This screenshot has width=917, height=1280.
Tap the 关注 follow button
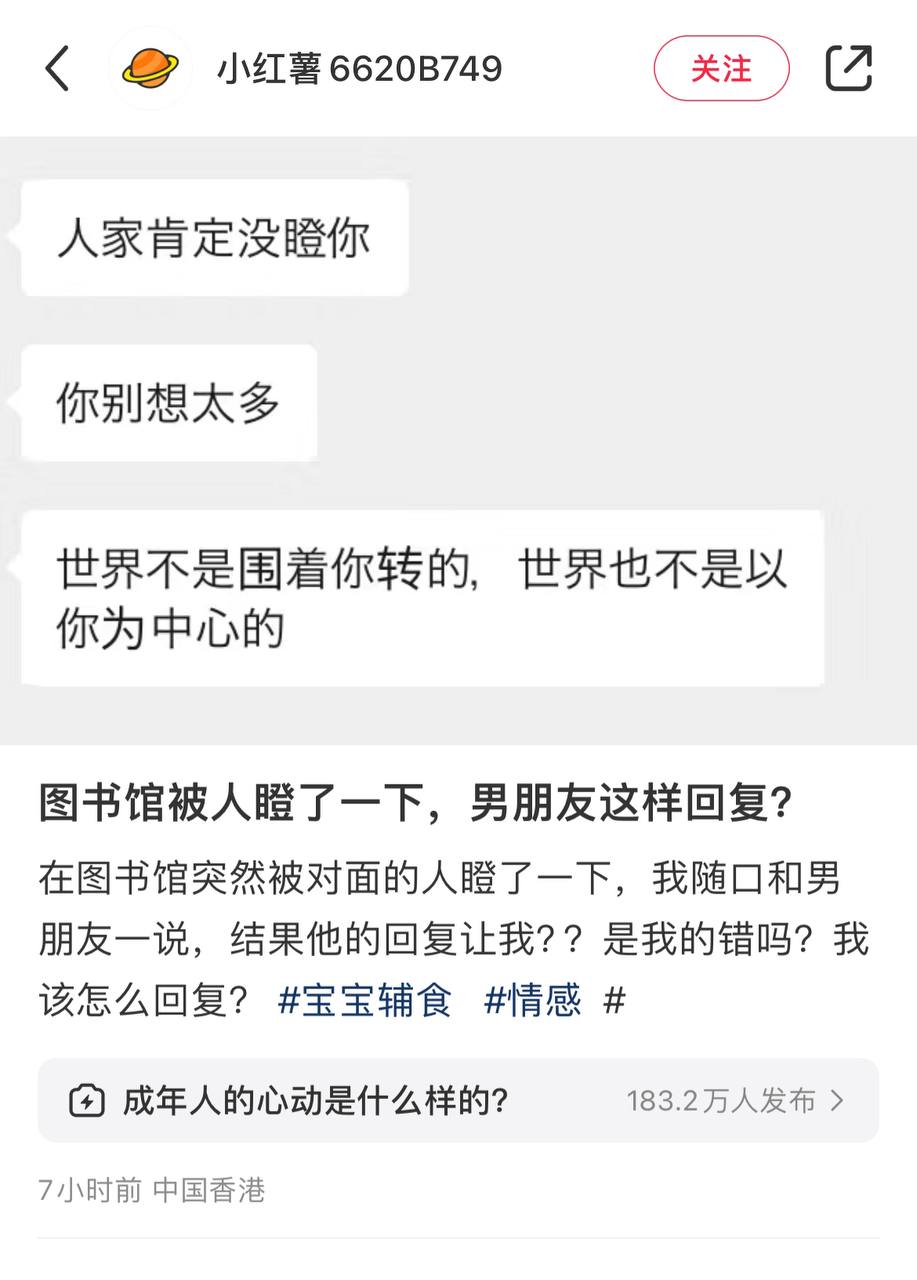click(721, 69)
